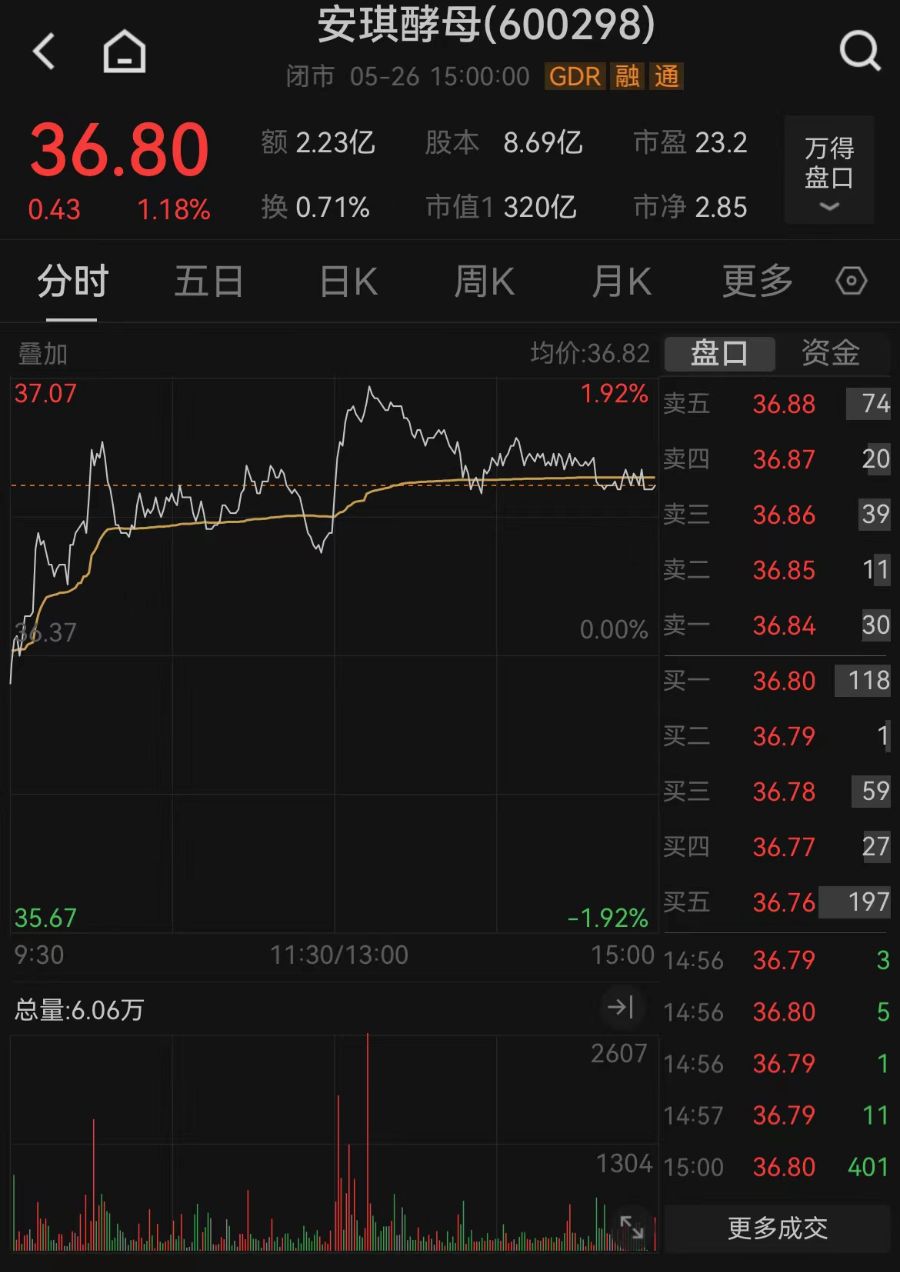Open stock search
Screen dimensions: 900x1272
[858, 50]
